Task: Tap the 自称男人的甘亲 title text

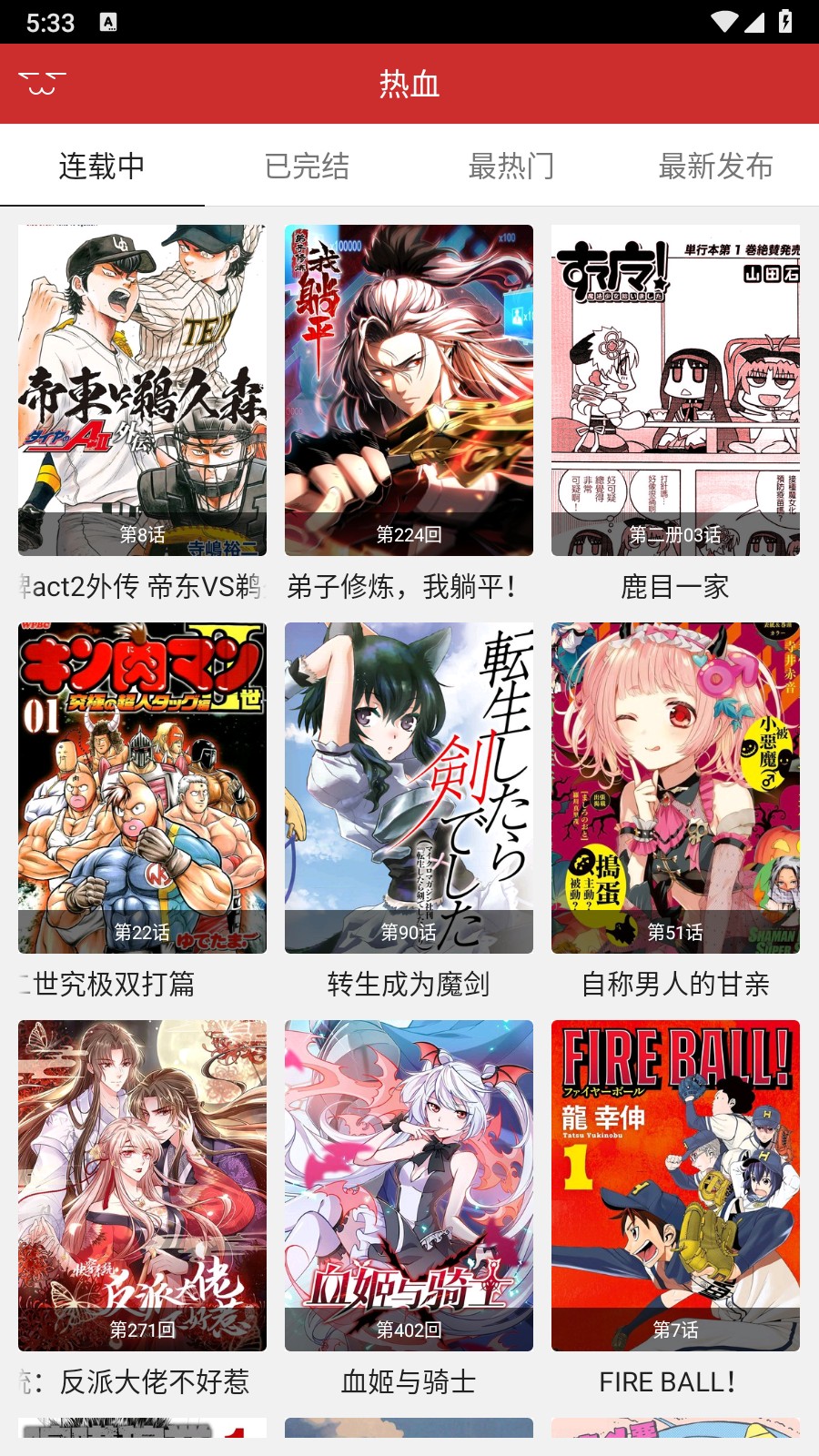Action: [676, 985]
